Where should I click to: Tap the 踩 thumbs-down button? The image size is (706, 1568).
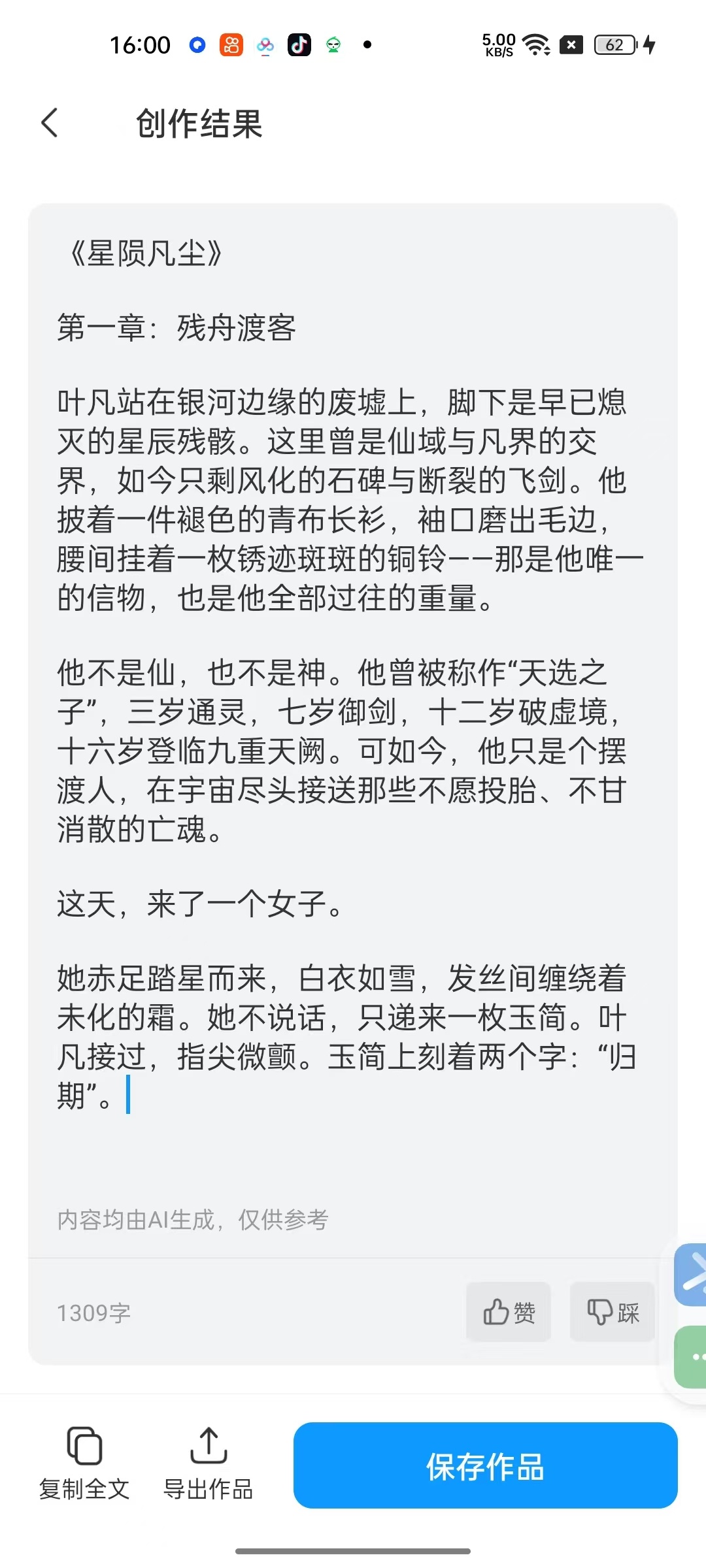point(613,1312)
